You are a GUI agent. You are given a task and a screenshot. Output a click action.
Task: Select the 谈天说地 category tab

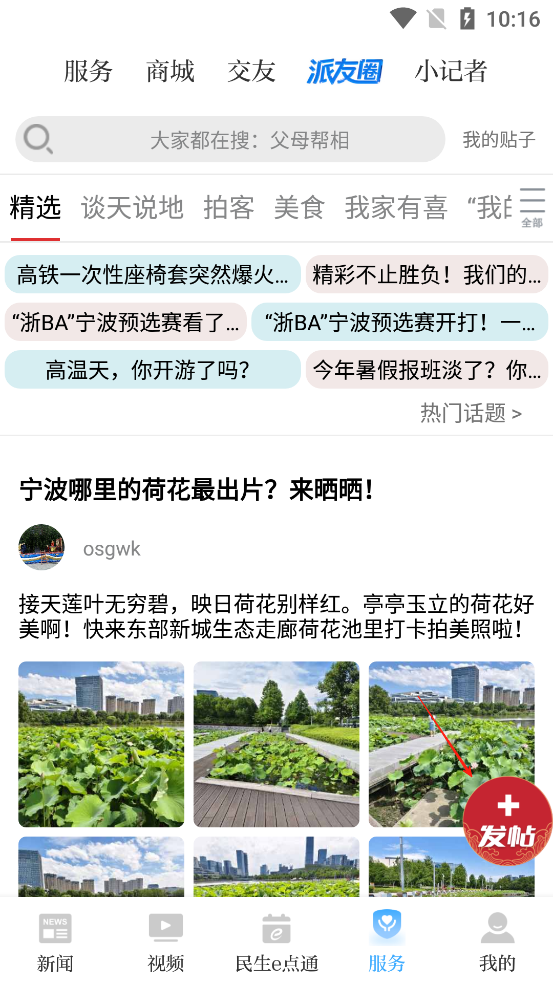click(x=132, y=208)
